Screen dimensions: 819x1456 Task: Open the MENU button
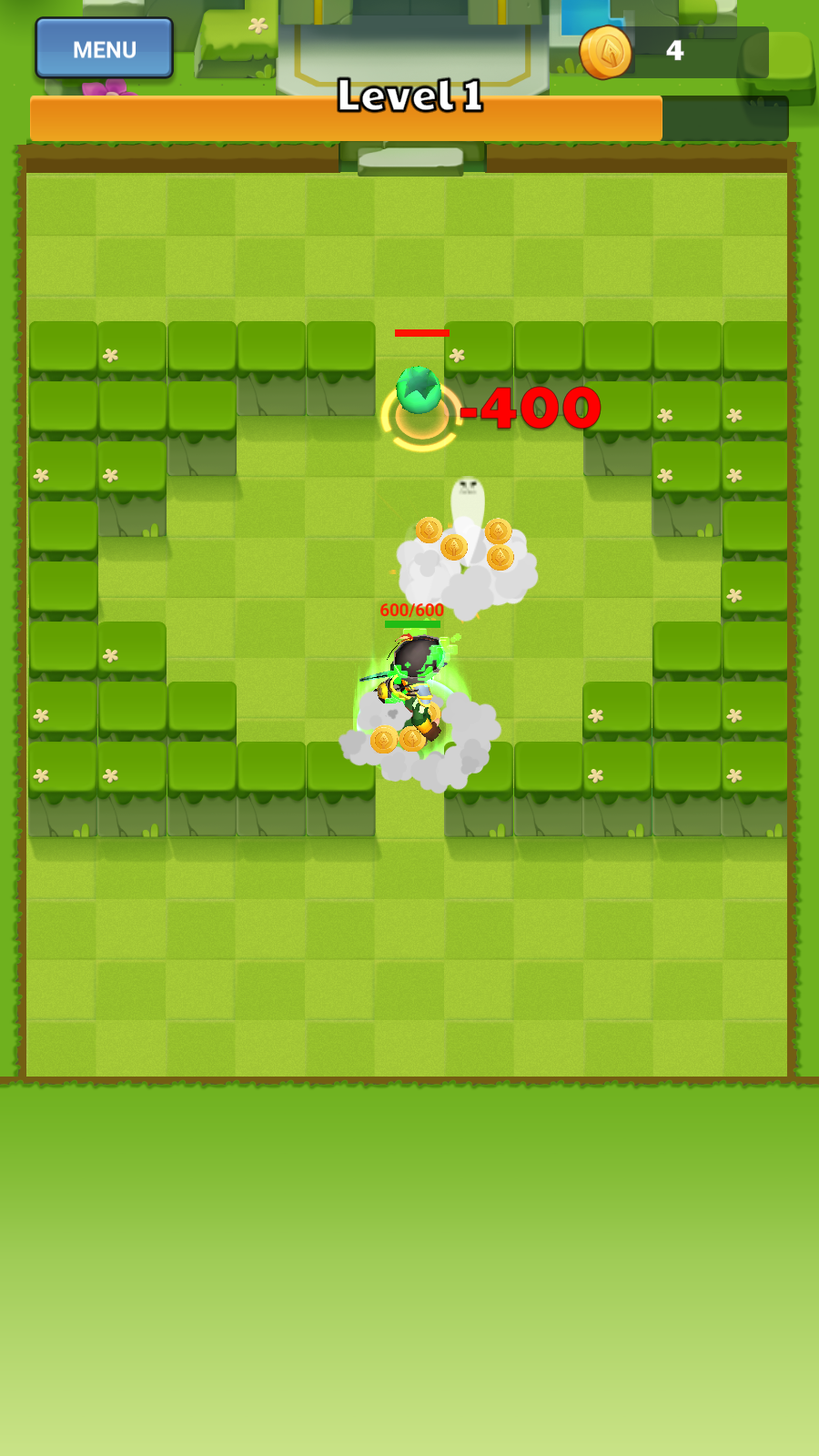[105, 49]
